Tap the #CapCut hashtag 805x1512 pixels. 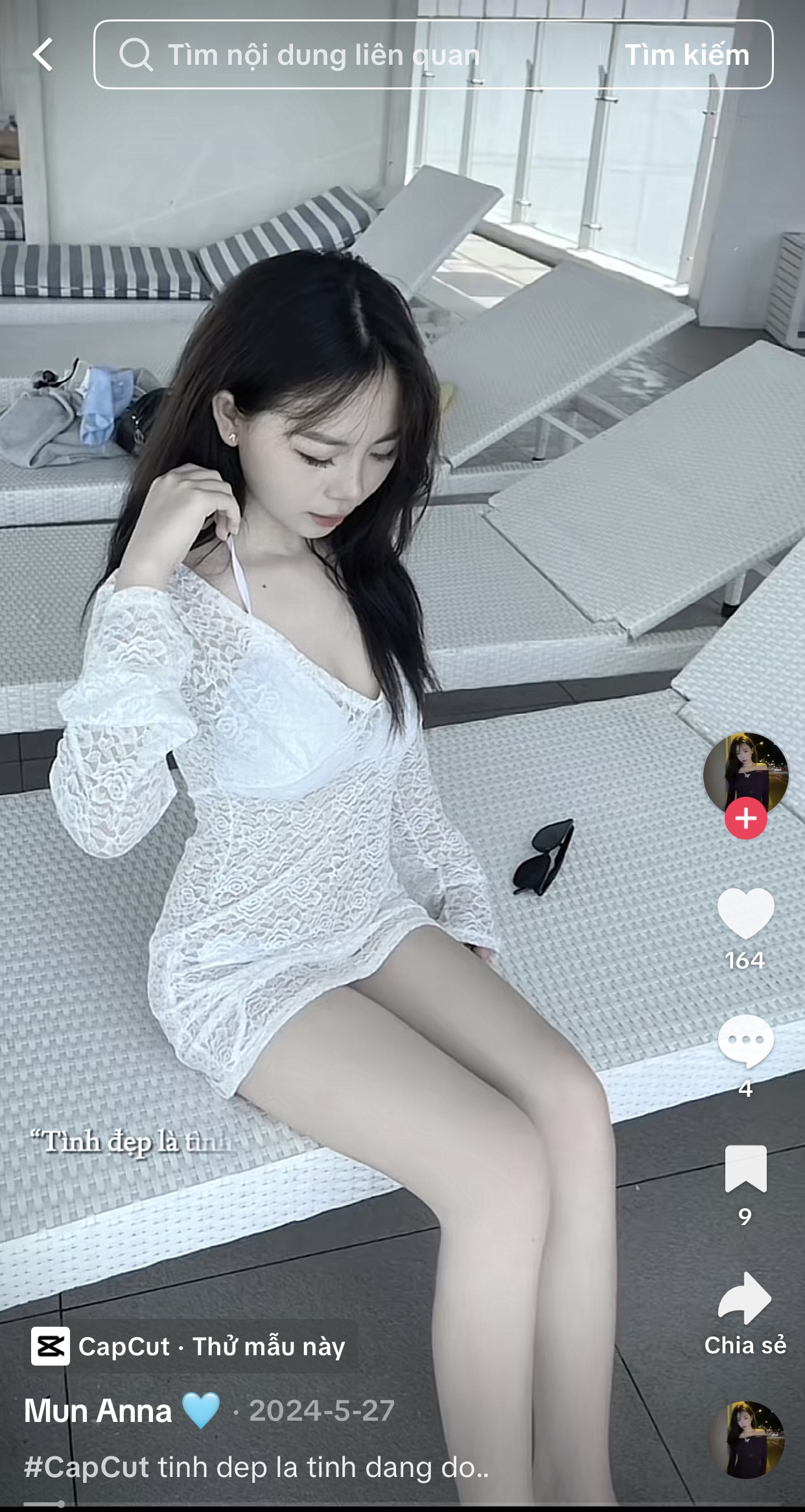click(86, 1467)
